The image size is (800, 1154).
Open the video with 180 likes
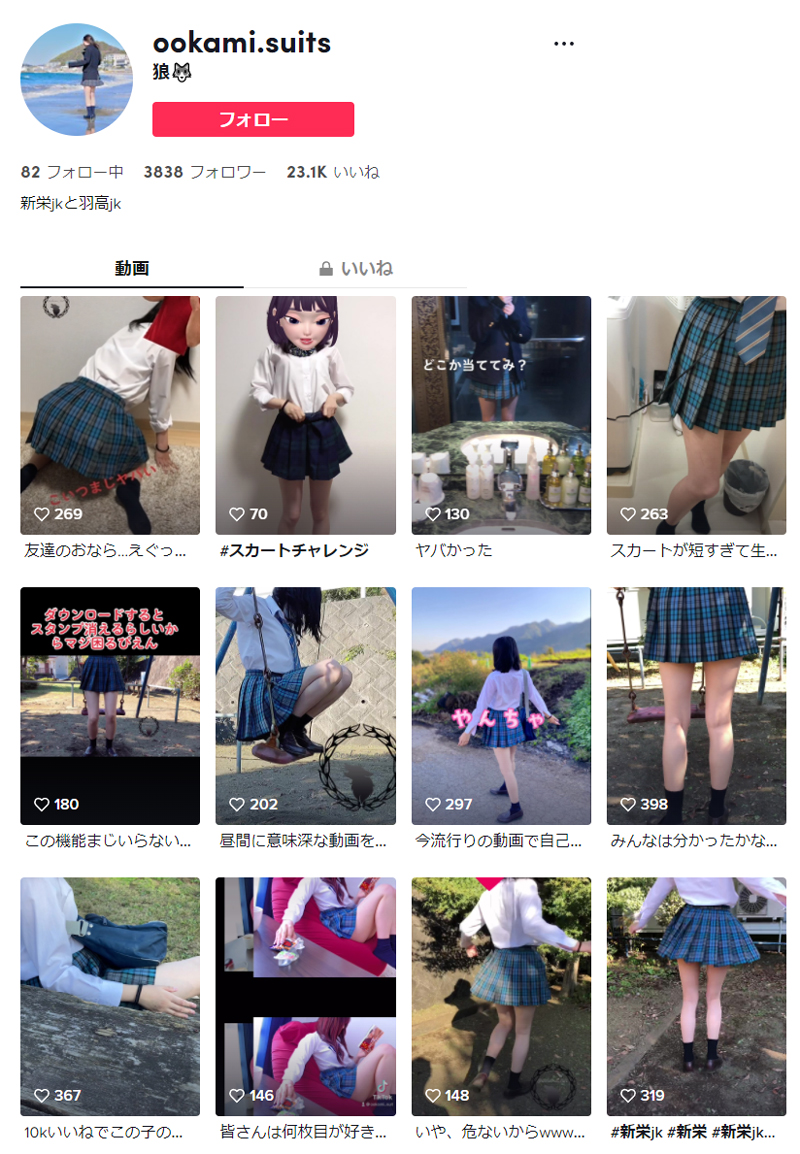[x=110, y=705]
